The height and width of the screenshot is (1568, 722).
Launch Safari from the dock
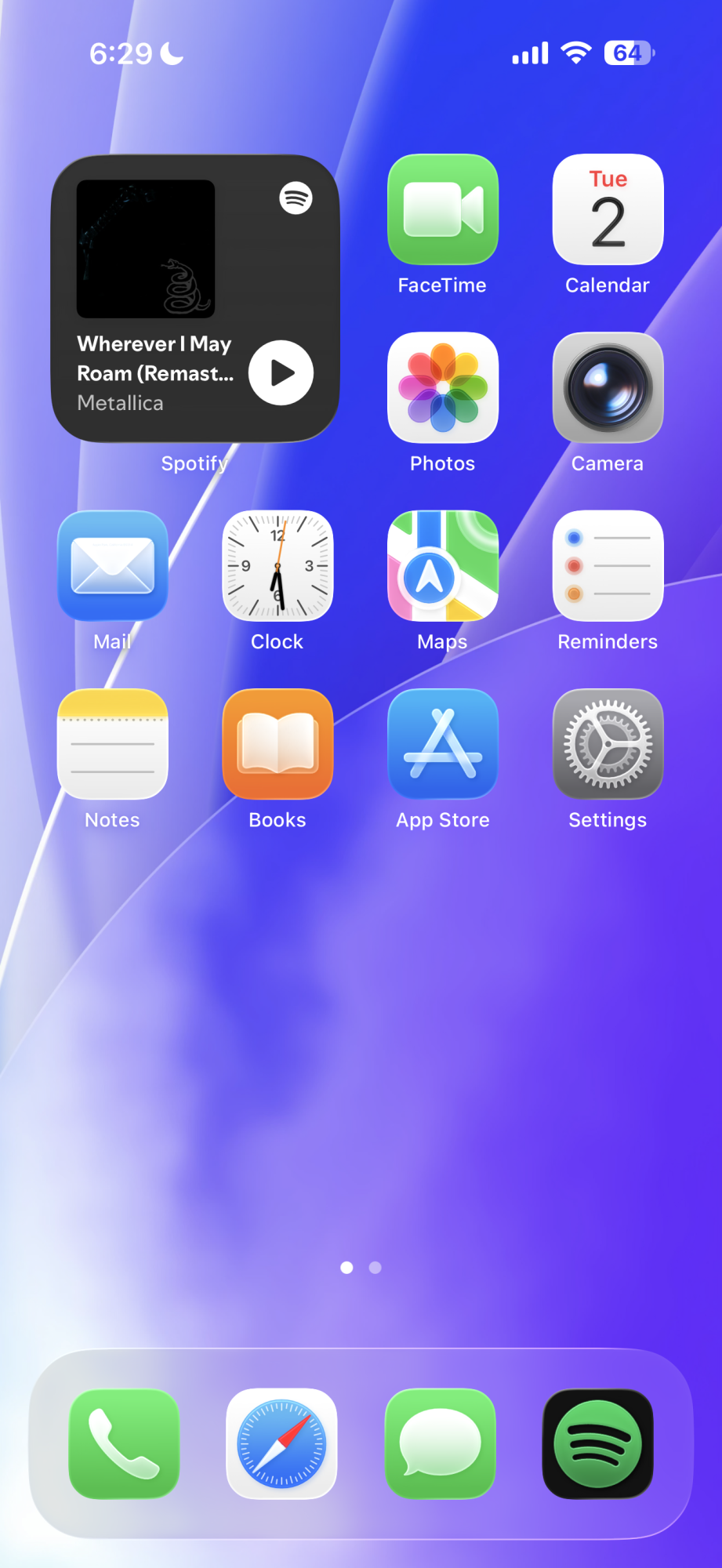pyautogui.click(x=281, y=1443)
